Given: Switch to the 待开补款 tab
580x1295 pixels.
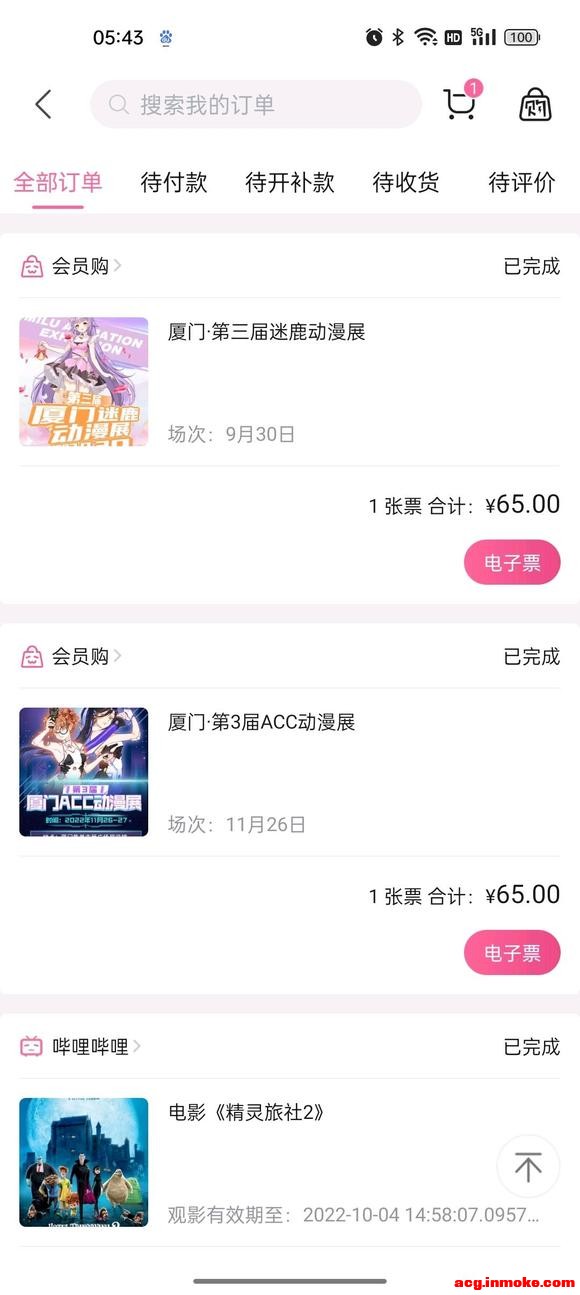Looking at the screenshot, I should coord(290,182).
